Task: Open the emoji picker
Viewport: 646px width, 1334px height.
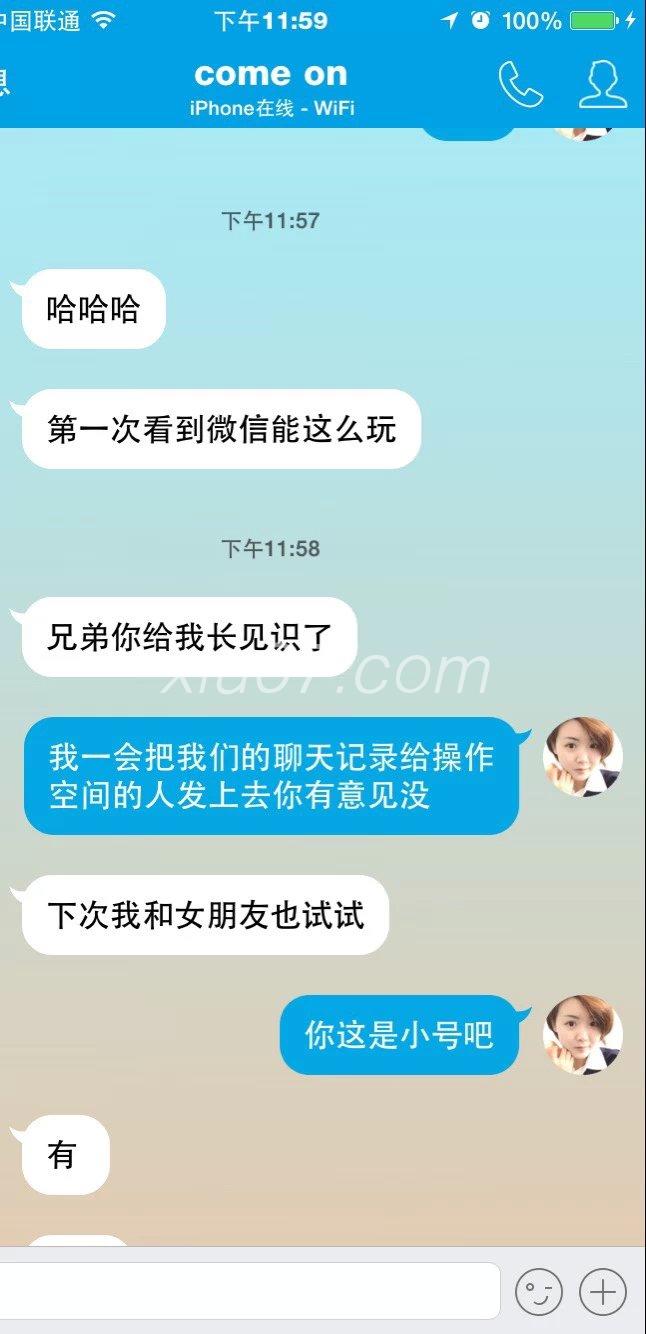Action: (x=538, y=1292)
